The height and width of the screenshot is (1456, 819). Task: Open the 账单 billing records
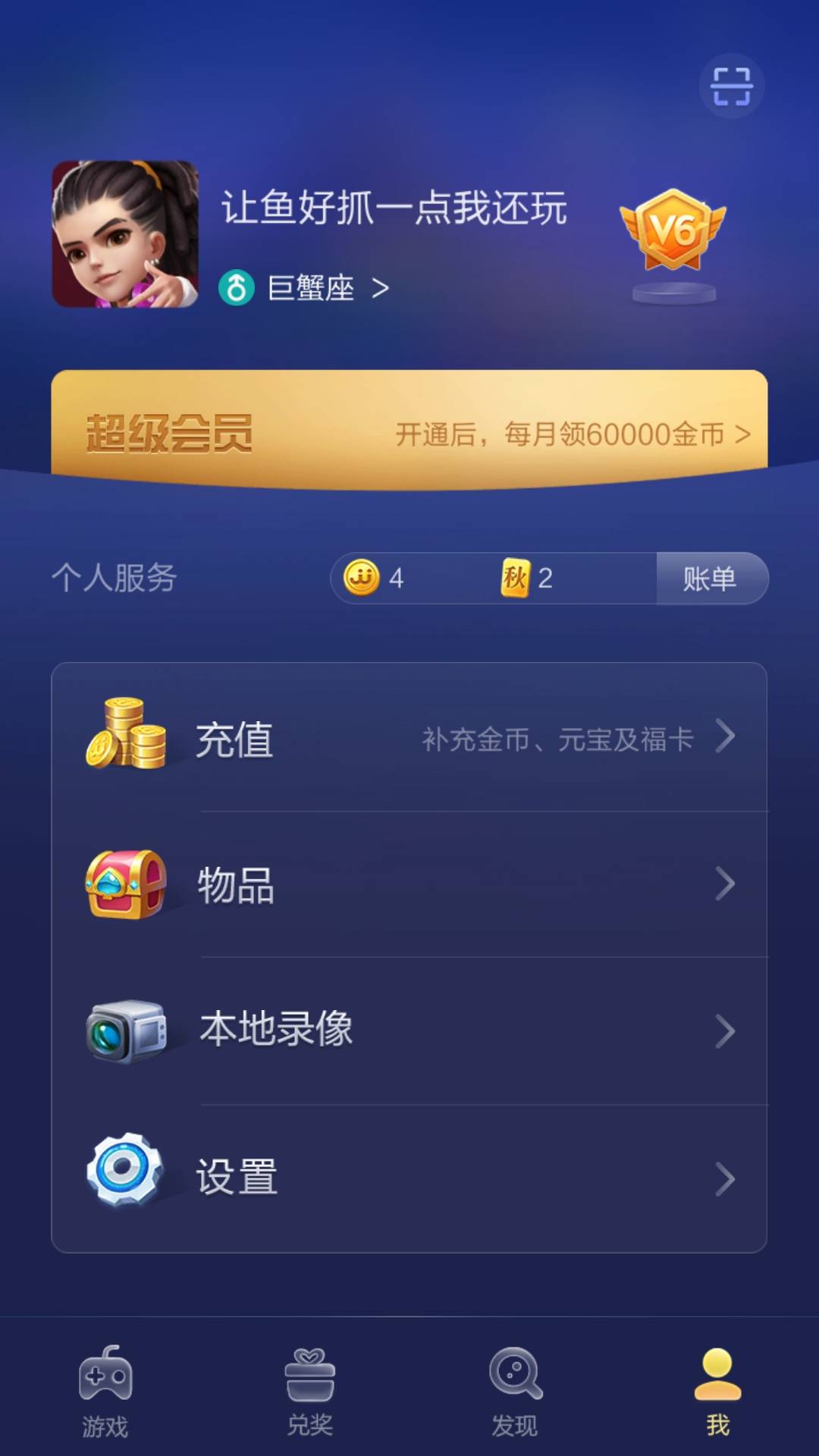(711, 577)
